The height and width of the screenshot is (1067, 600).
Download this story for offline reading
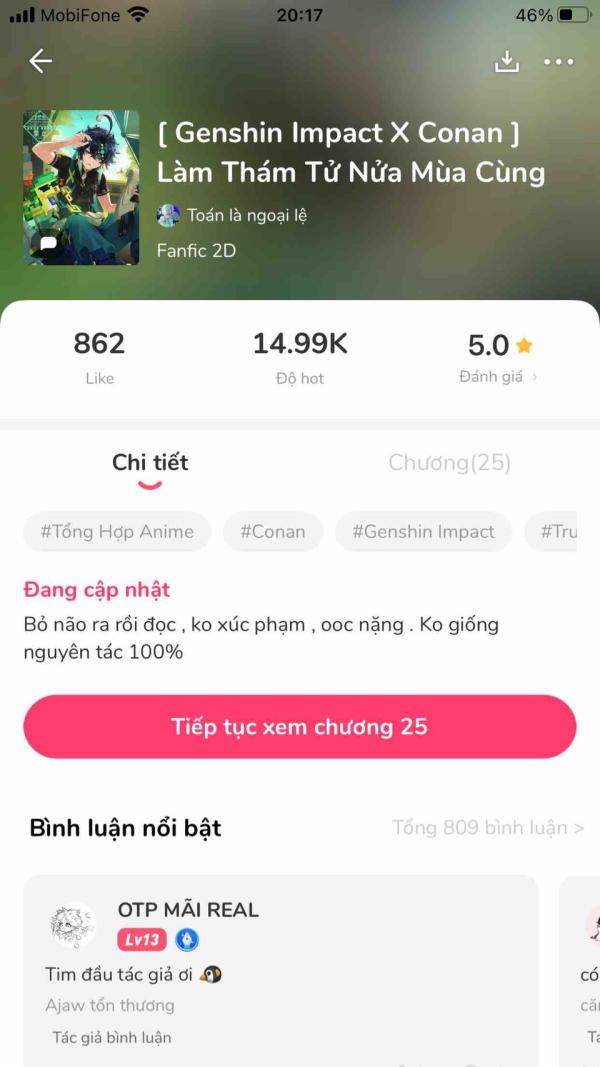click(506, 61)
